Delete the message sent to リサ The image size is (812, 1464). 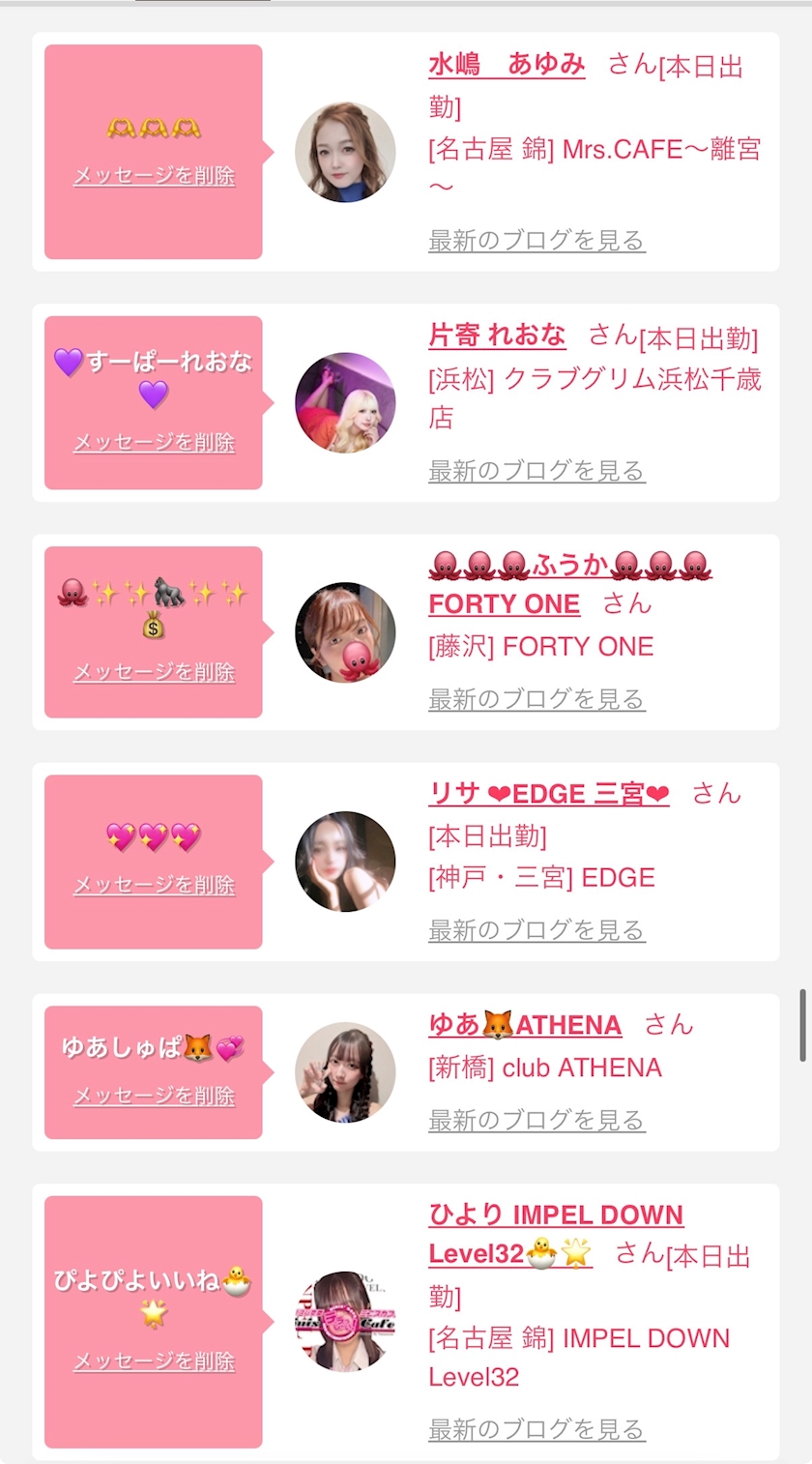(154, 885)
